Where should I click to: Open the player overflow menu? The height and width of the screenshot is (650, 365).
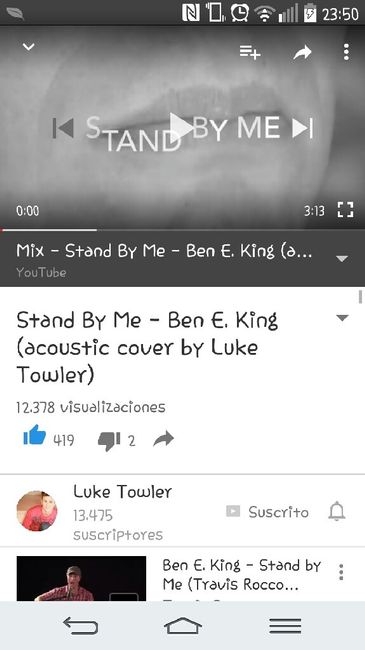[x=346, y=52]
